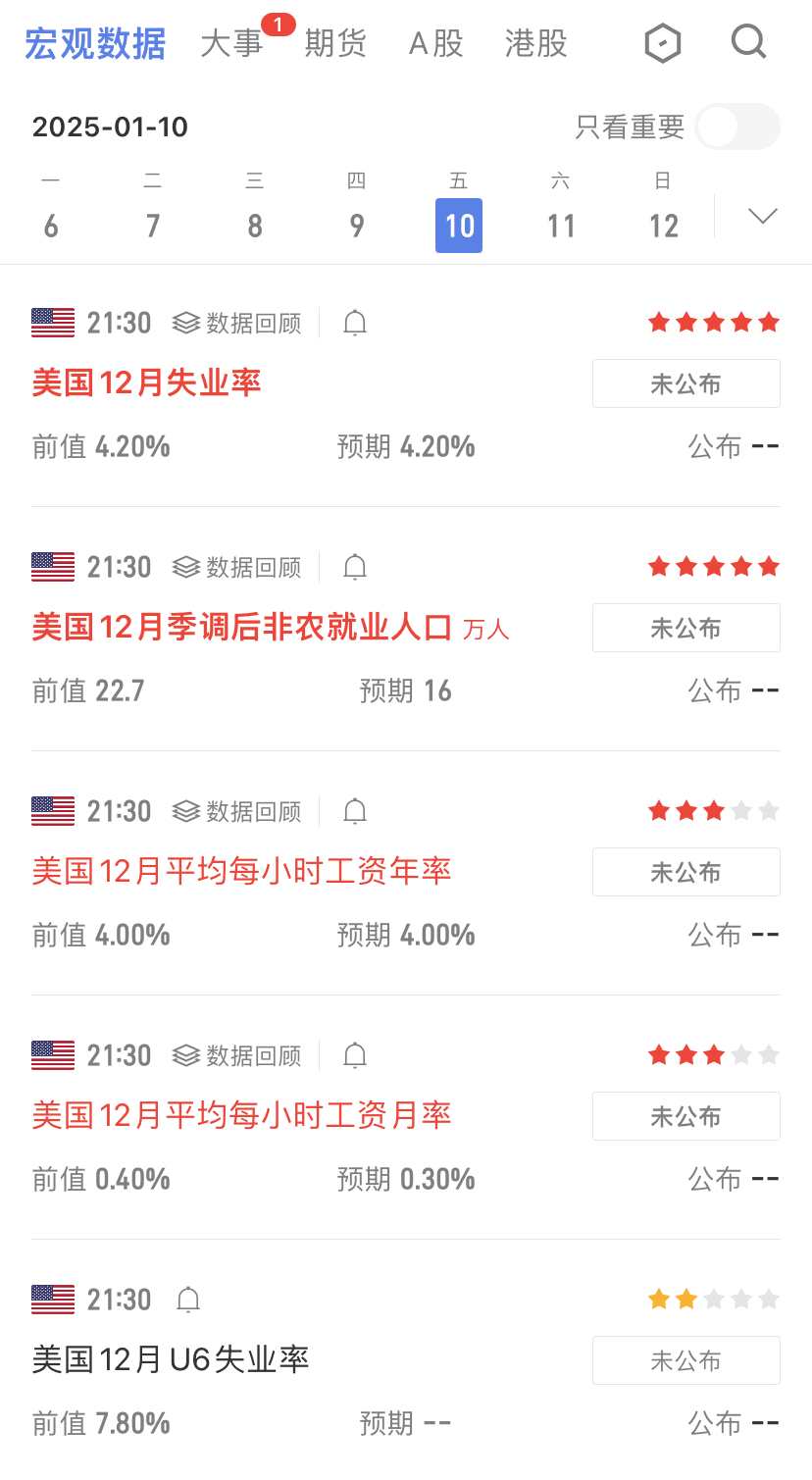Set reminder bell for 美国12月季调后非农就业人口
812x1480 pixels.
tap(355, 567)
